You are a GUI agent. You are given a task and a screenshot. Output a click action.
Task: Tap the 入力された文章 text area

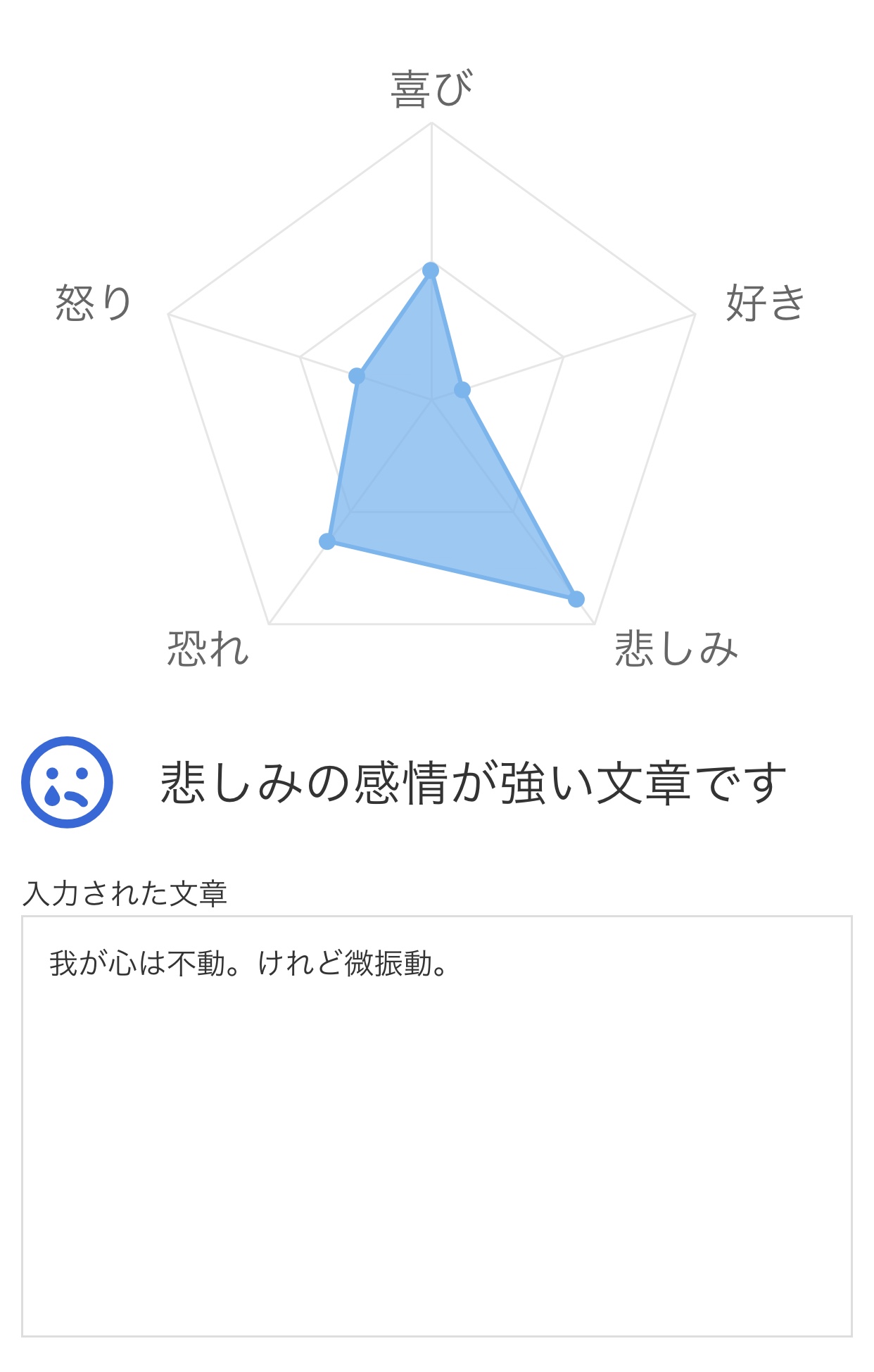click(436, 1125)
